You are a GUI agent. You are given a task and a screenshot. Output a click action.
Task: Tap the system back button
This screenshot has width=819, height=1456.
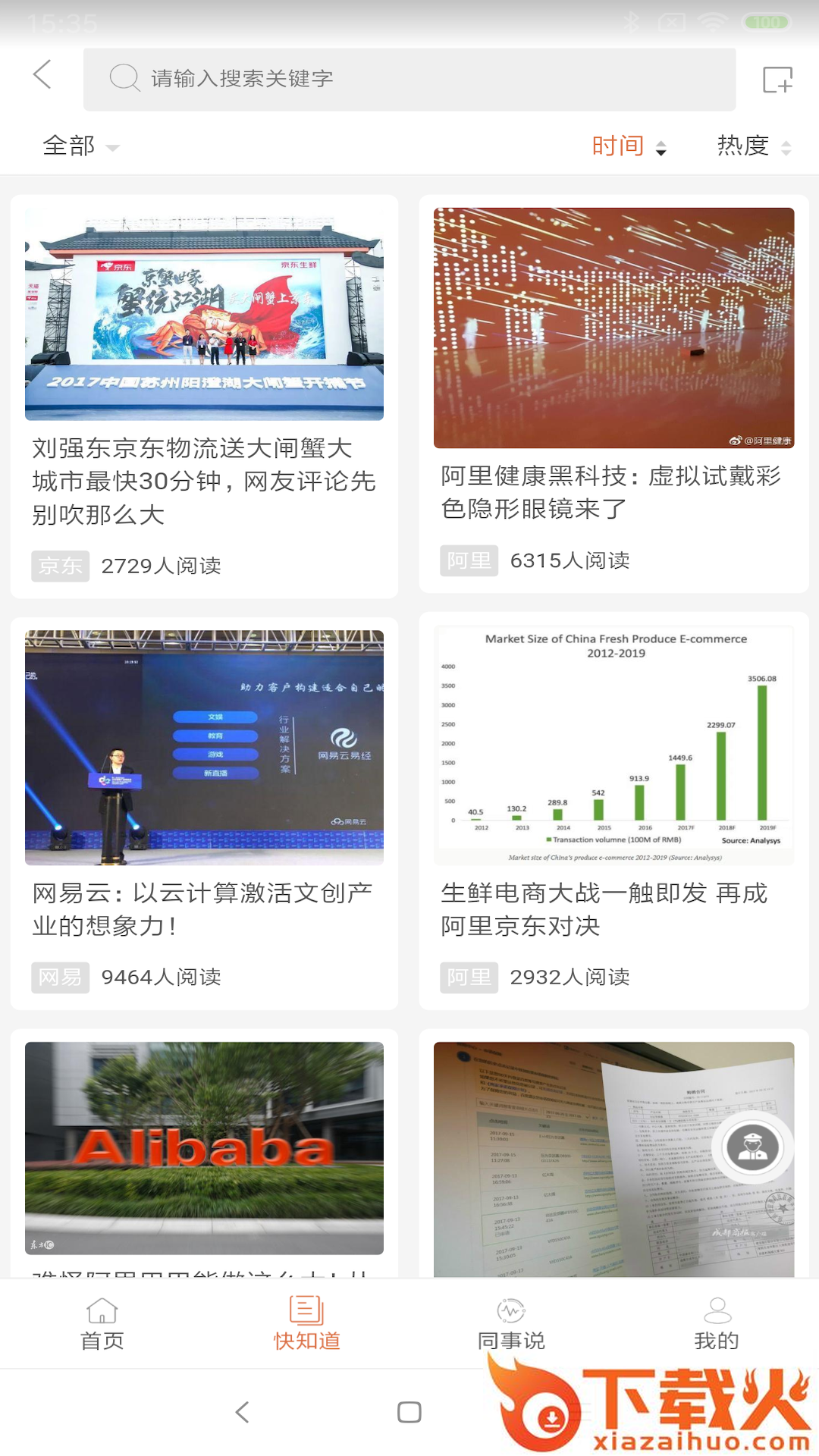click(243, 1412)
